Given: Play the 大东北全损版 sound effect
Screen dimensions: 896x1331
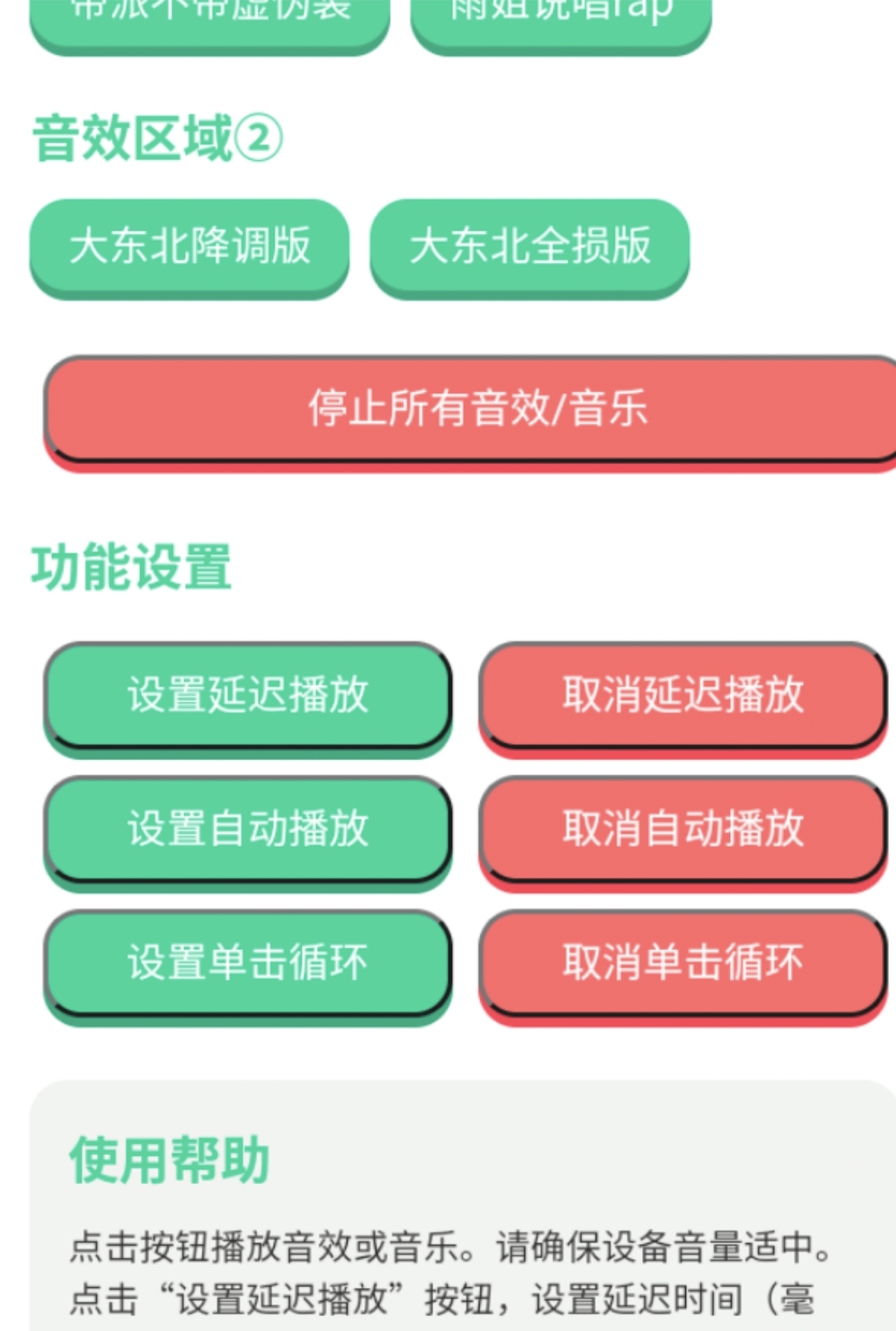Looking at the screenshot, I should tap(529, 246).
